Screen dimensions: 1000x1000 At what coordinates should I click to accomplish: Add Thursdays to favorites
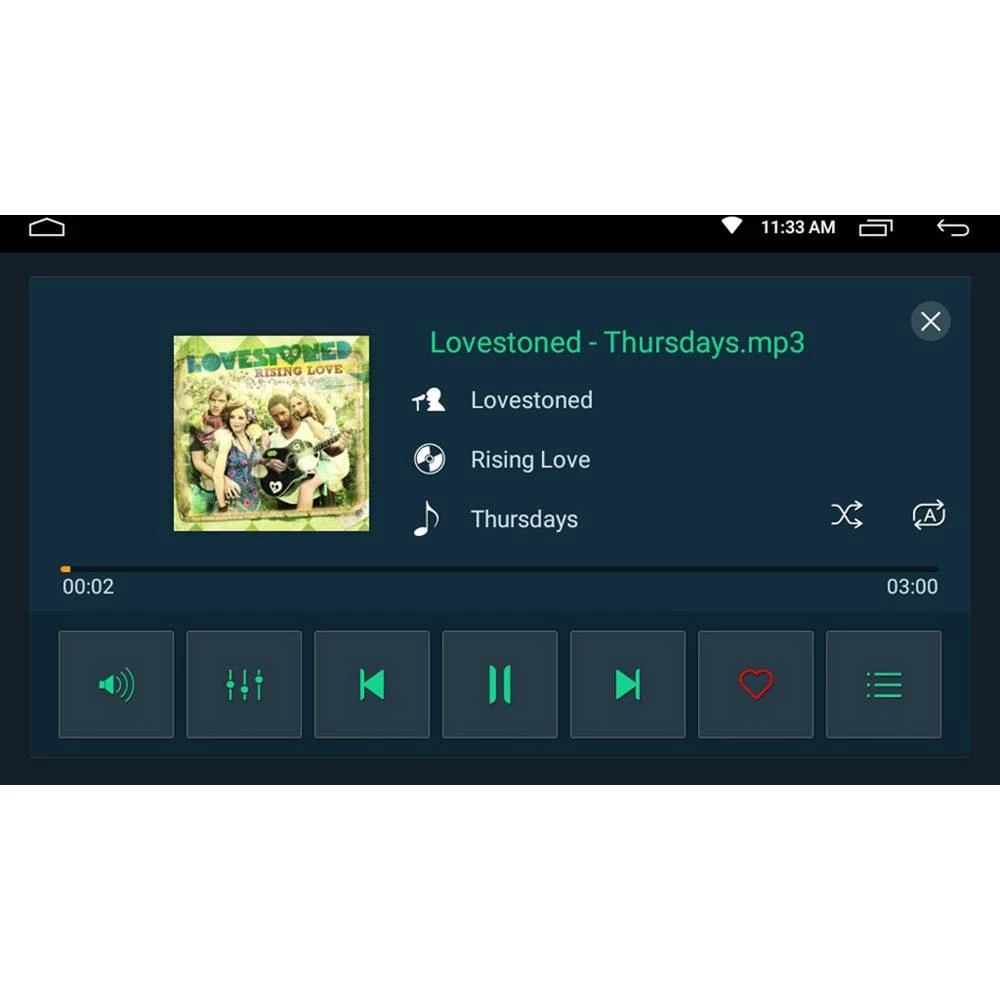[x=756, y=684]
